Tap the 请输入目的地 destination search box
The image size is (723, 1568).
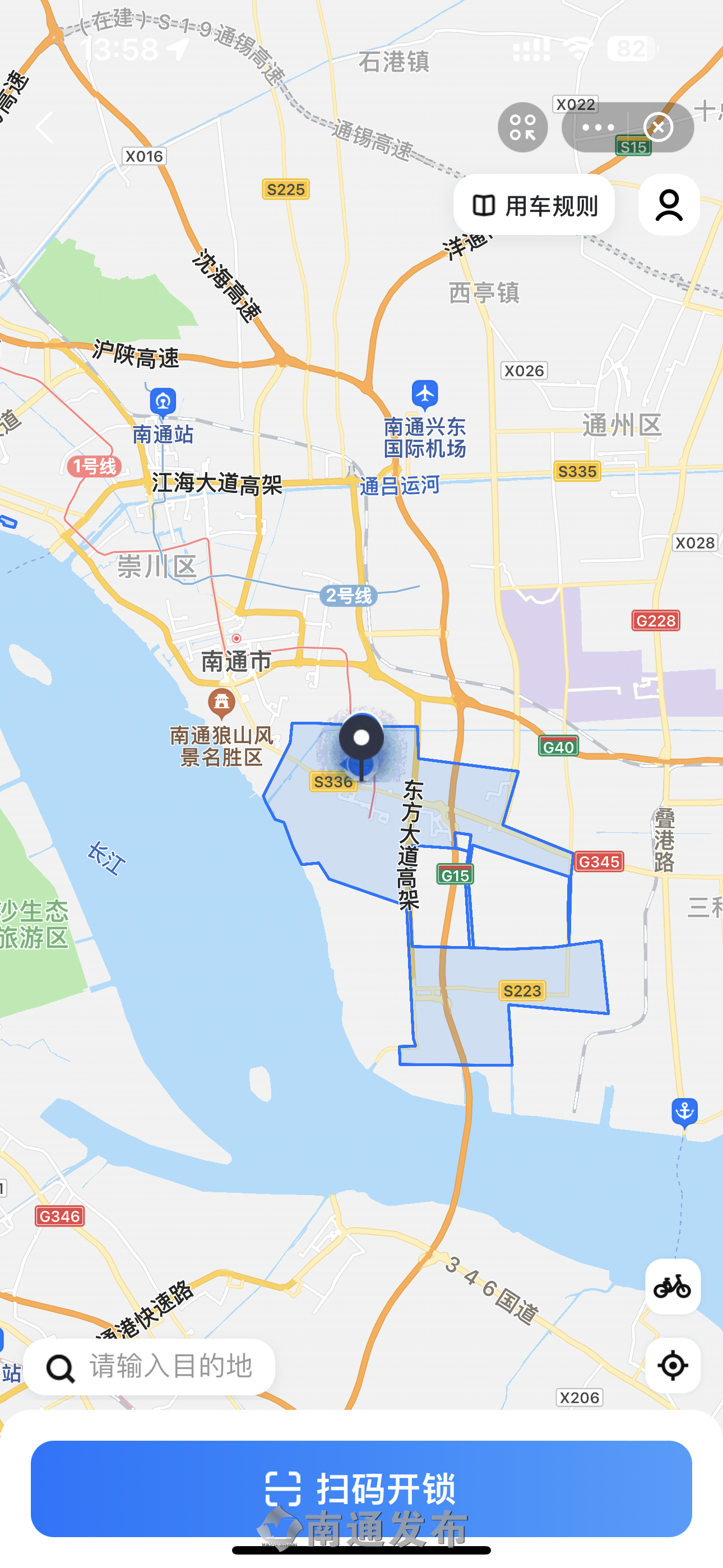tap(150, 1367)
